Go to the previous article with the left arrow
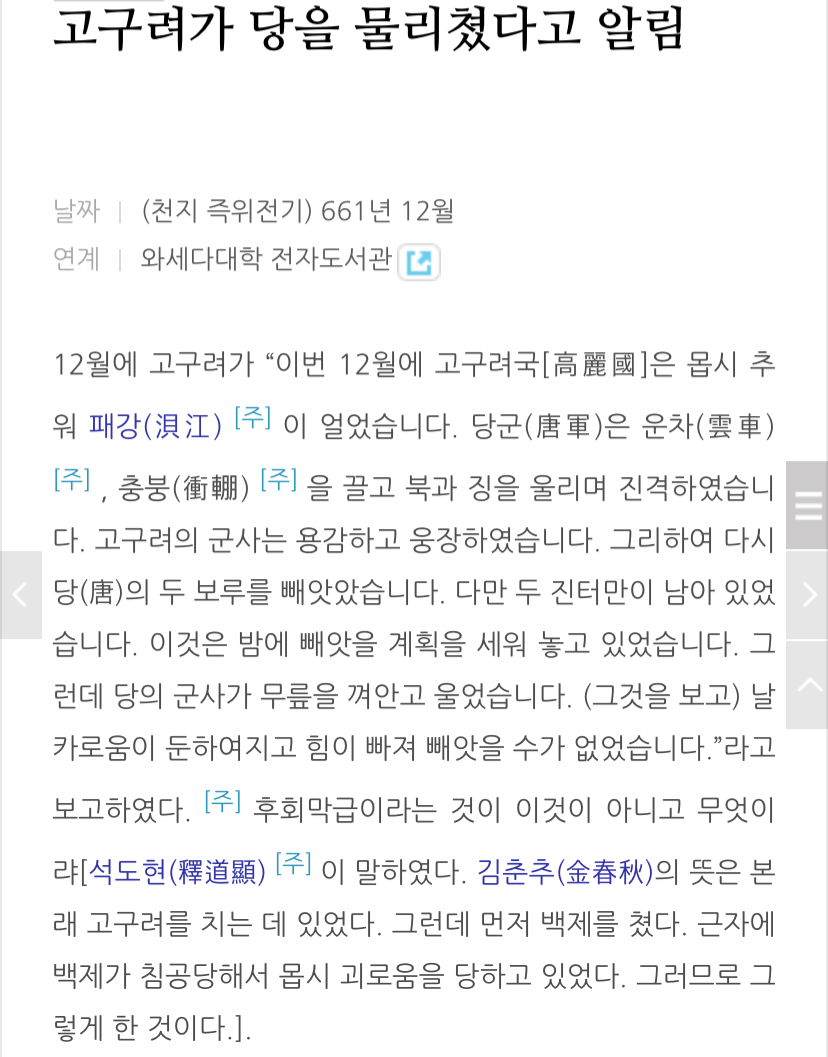This screenshot has width=828, height=1057. coord(21,595)
